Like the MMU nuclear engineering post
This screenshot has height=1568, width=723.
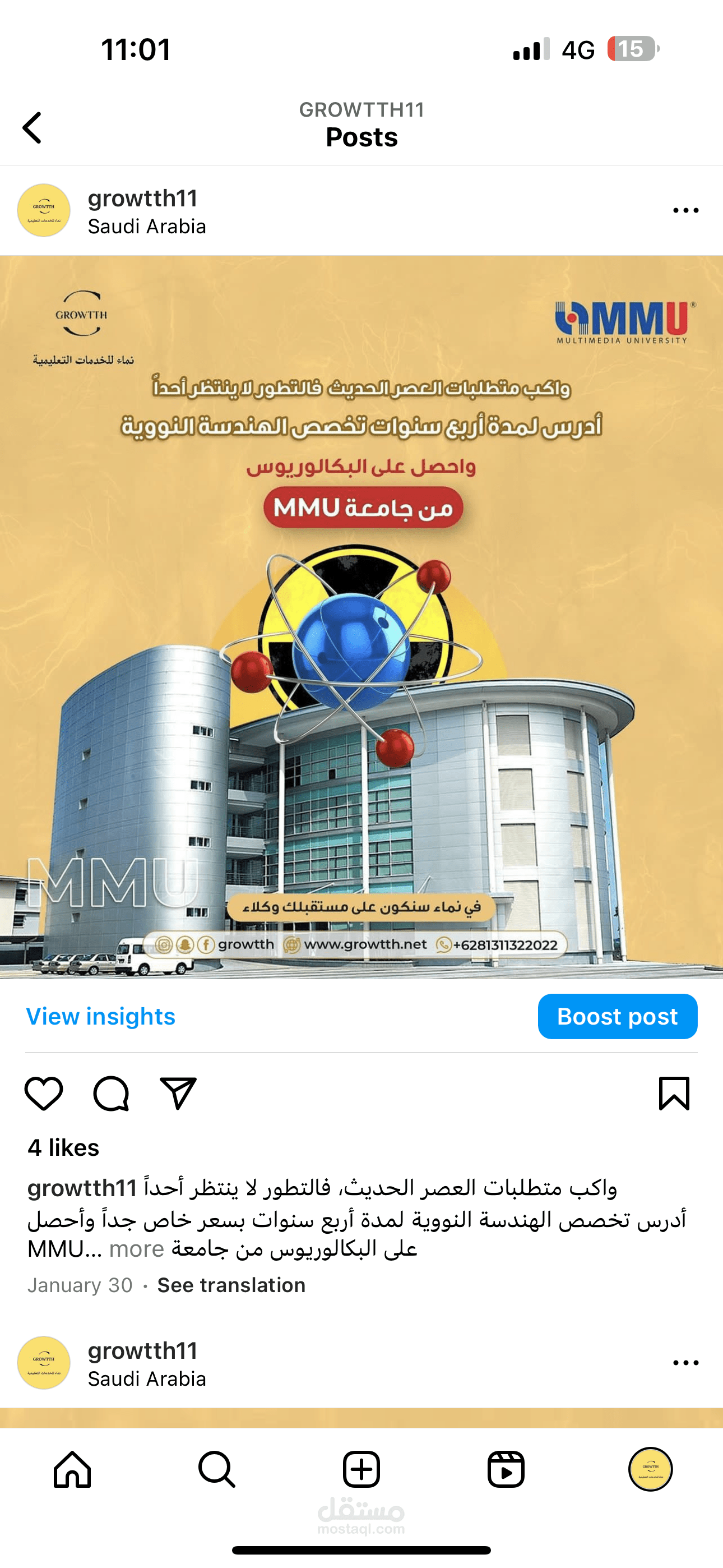(44, 1093)
